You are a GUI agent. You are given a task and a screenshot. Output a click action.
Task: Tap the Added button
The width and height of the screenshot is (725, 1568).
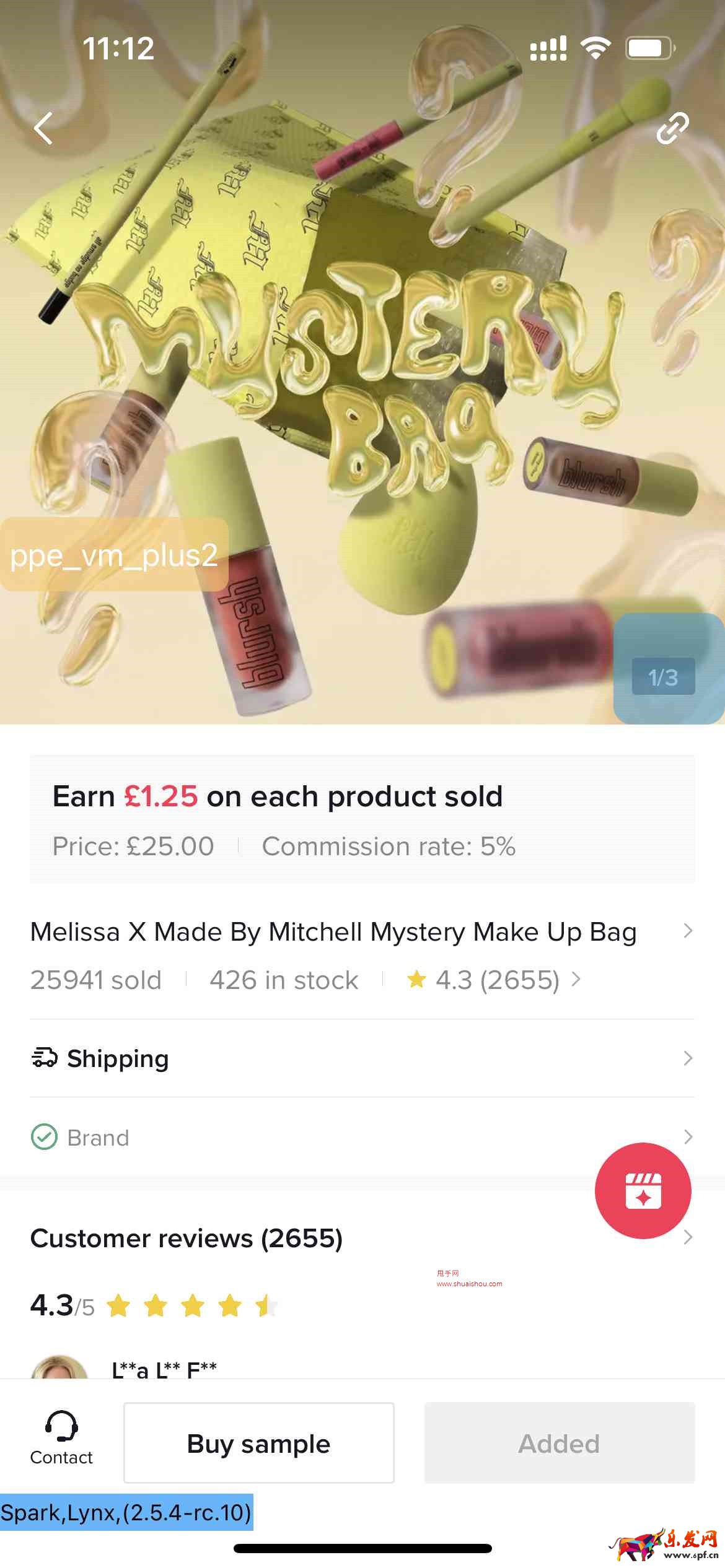(558, 1444)
